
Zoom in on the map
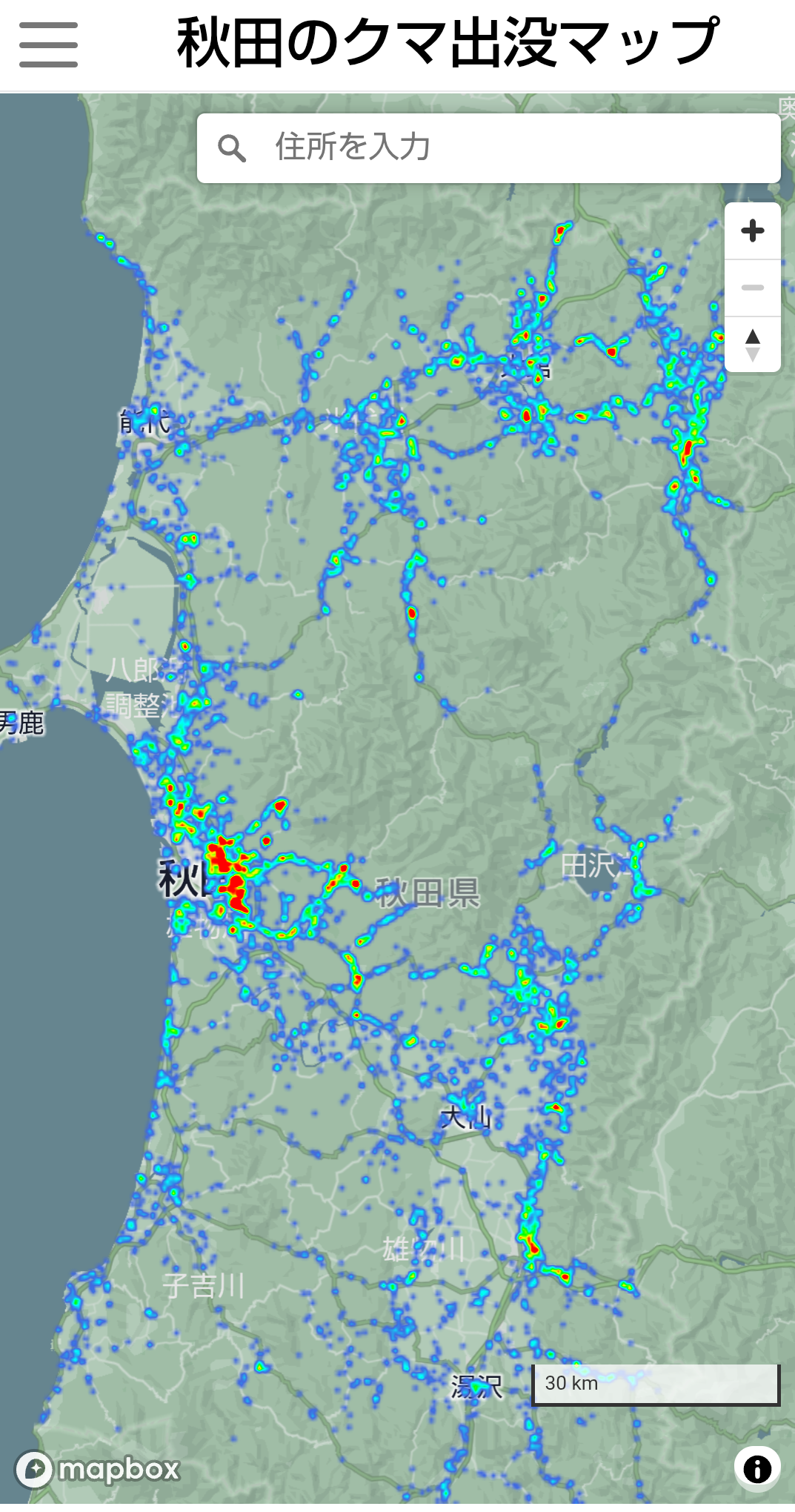[x=752, y=231]
